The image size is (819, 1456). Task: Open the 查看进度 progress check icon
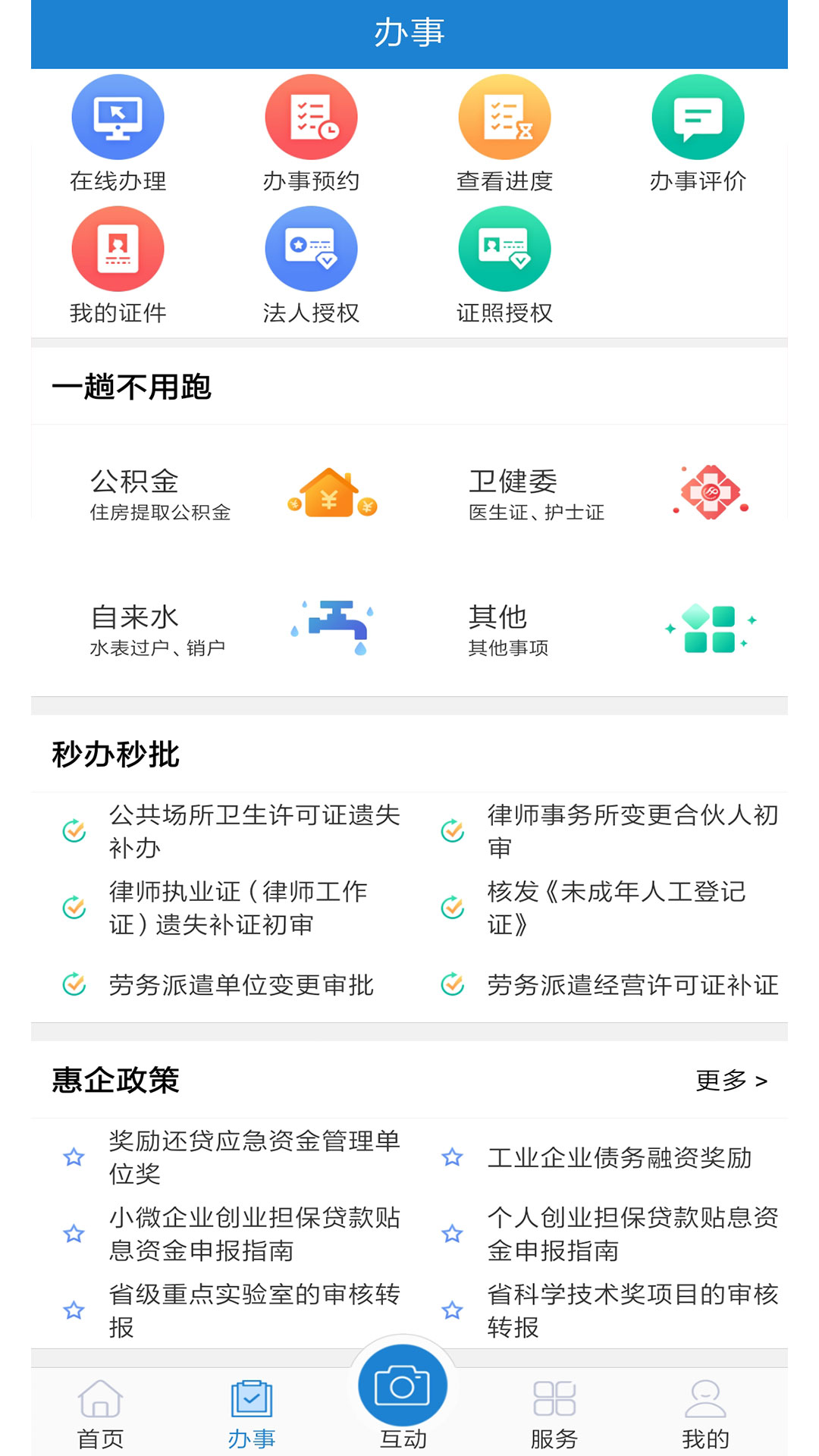504,116
